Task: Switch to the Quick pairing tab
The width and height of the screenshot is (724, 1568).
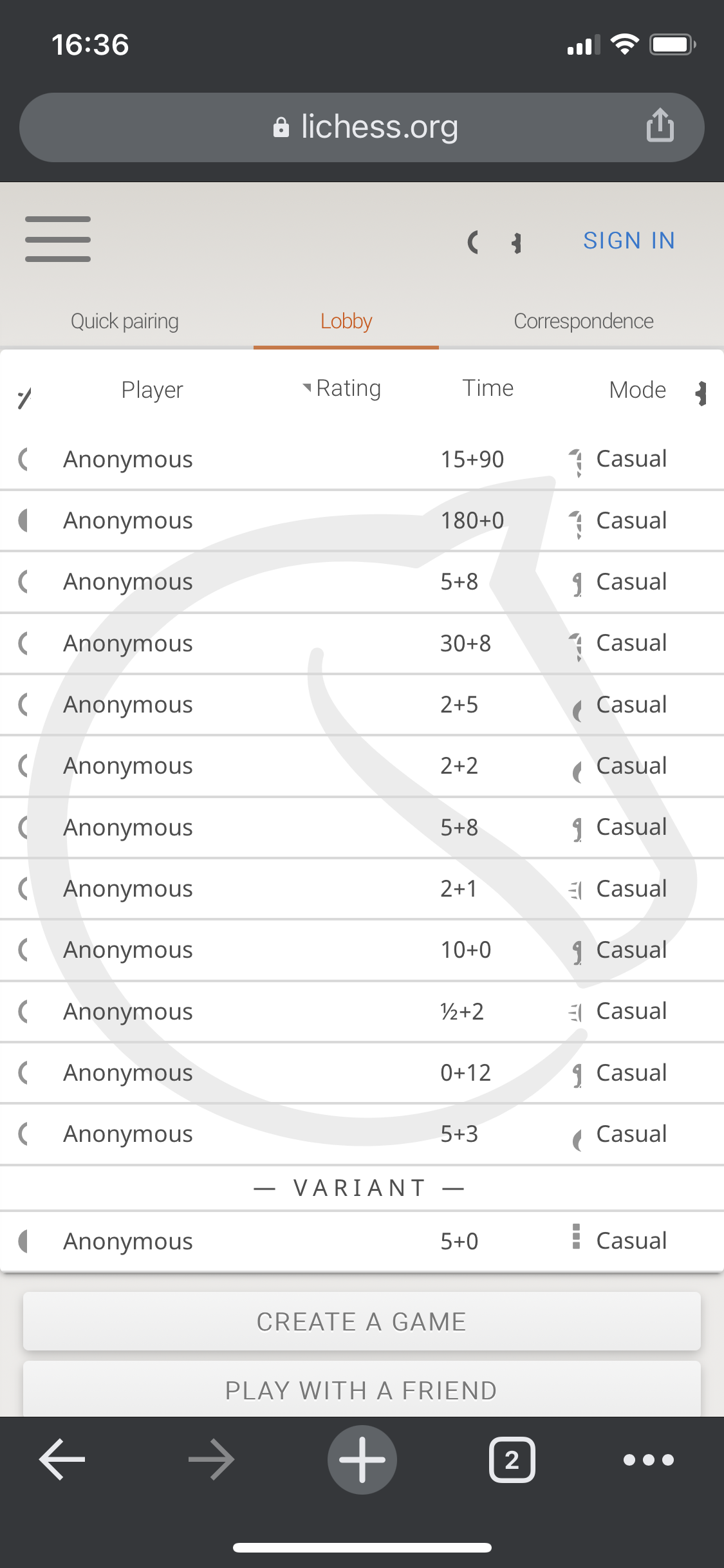Action: (x=125, y=321)
